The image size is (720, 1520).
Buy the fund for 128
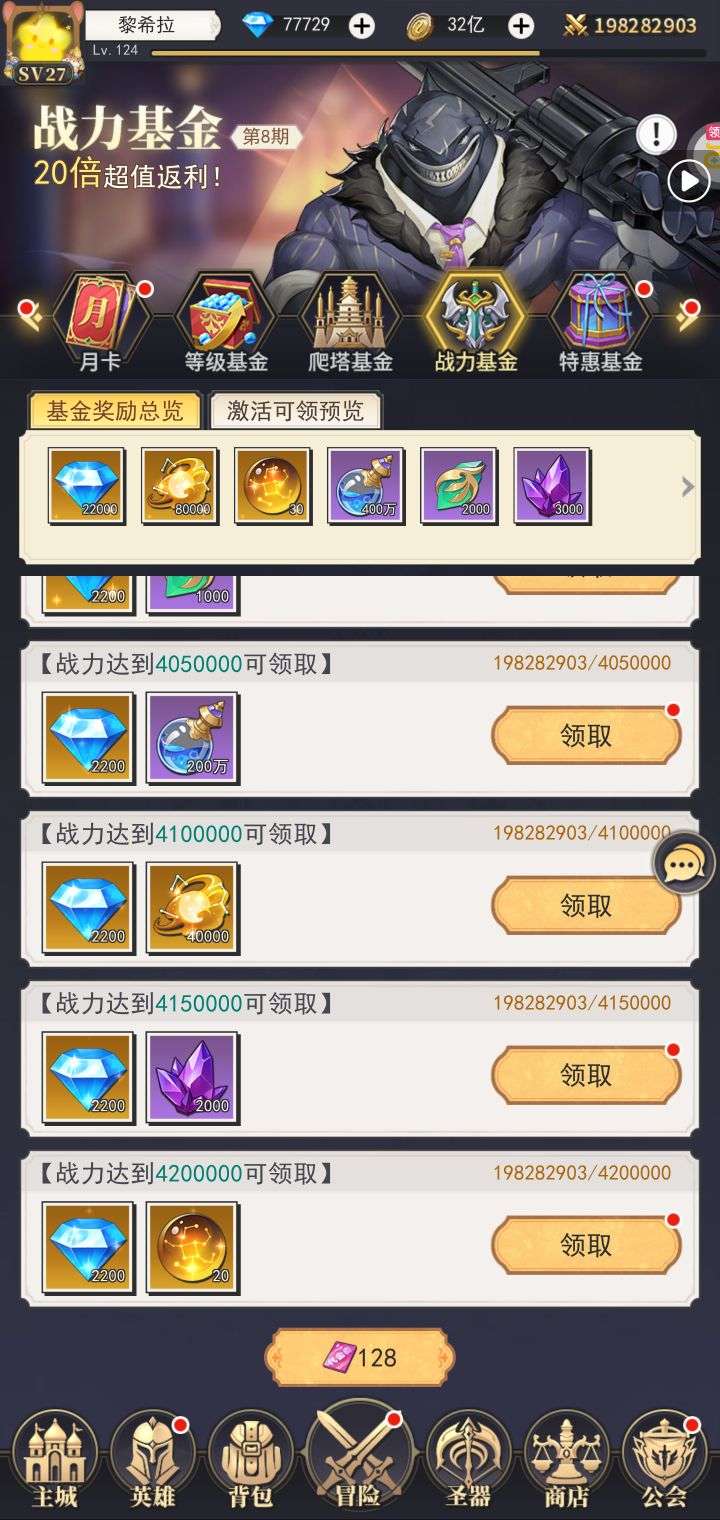coord(360,1357)
